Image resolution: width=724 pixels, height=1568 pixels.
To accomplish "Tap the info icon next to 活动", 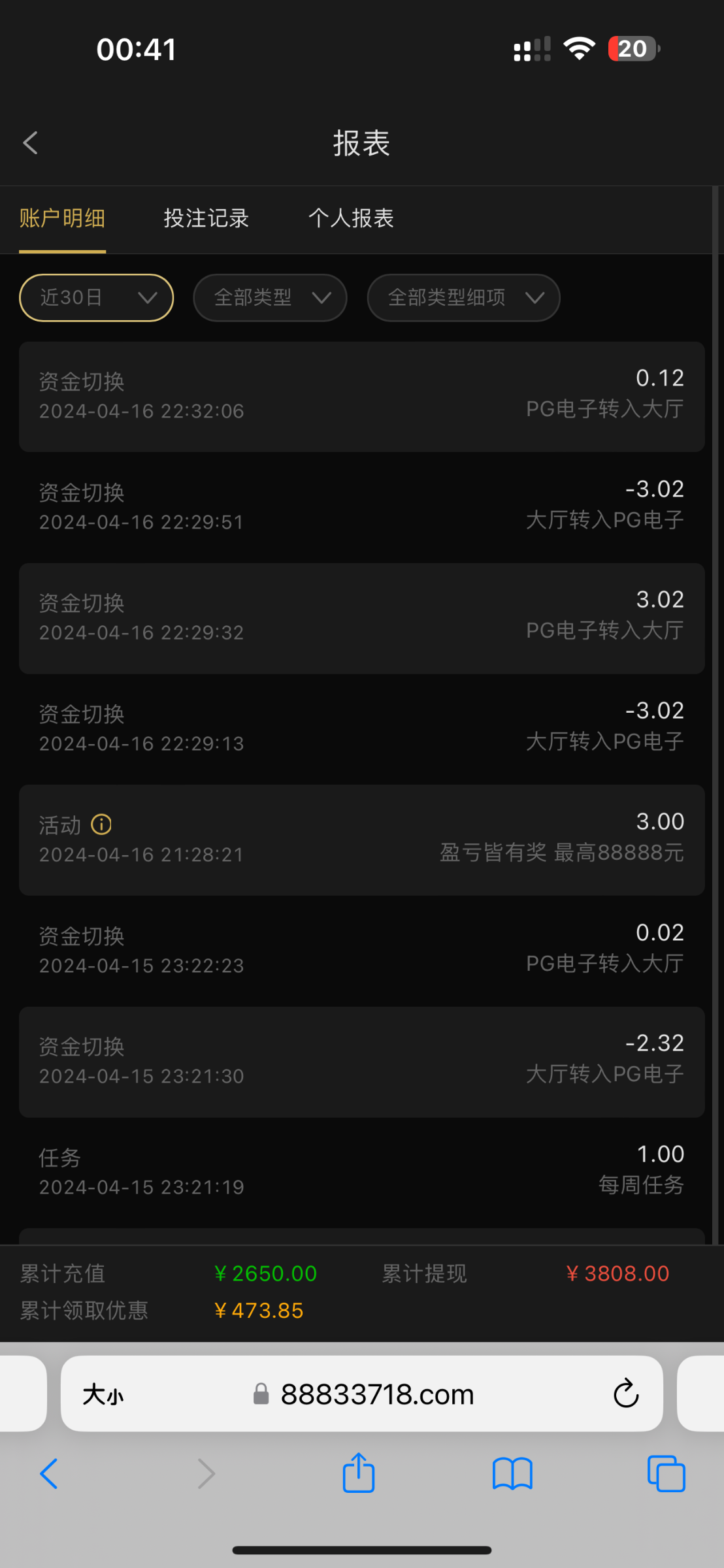I will [101, 825].
